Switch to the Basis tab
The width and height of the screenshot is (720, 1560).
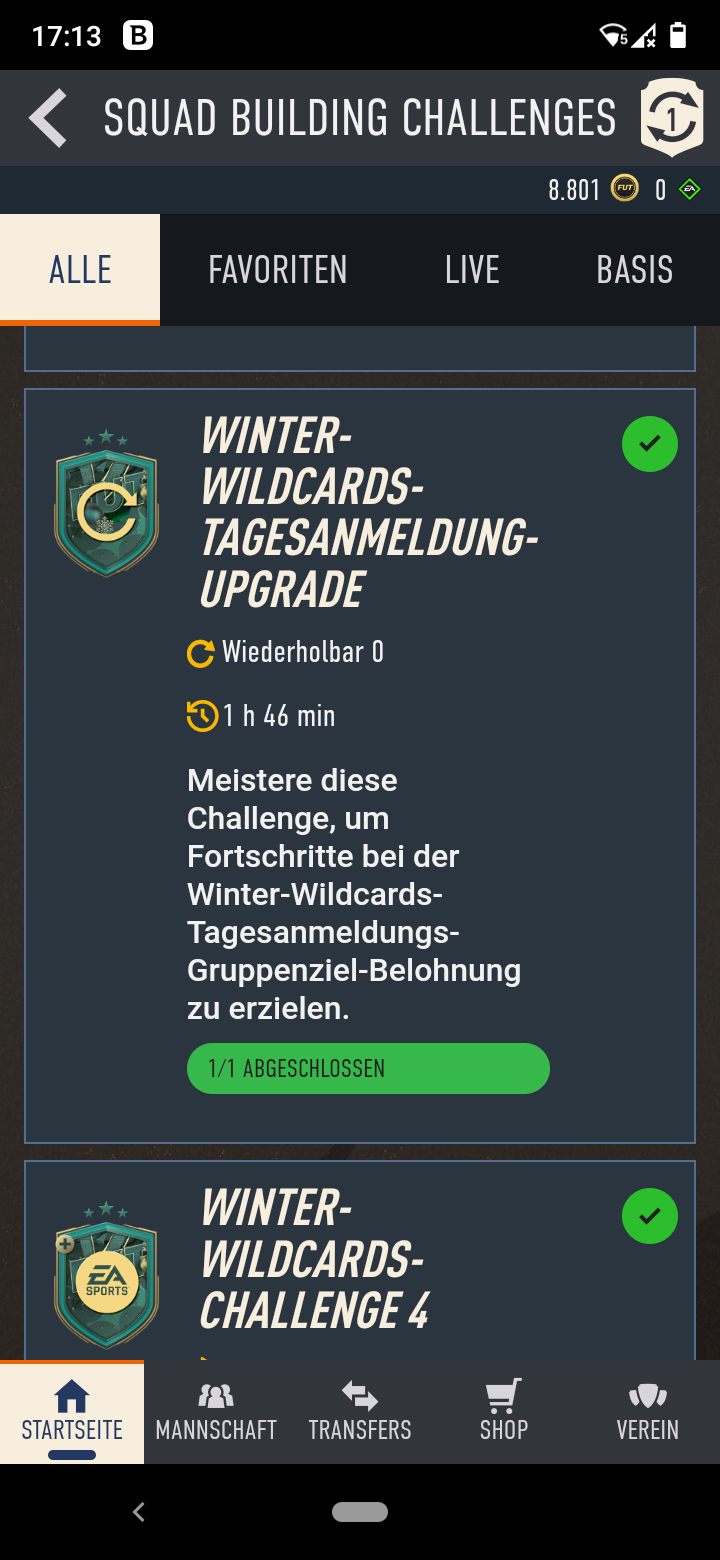pos(635,270)
